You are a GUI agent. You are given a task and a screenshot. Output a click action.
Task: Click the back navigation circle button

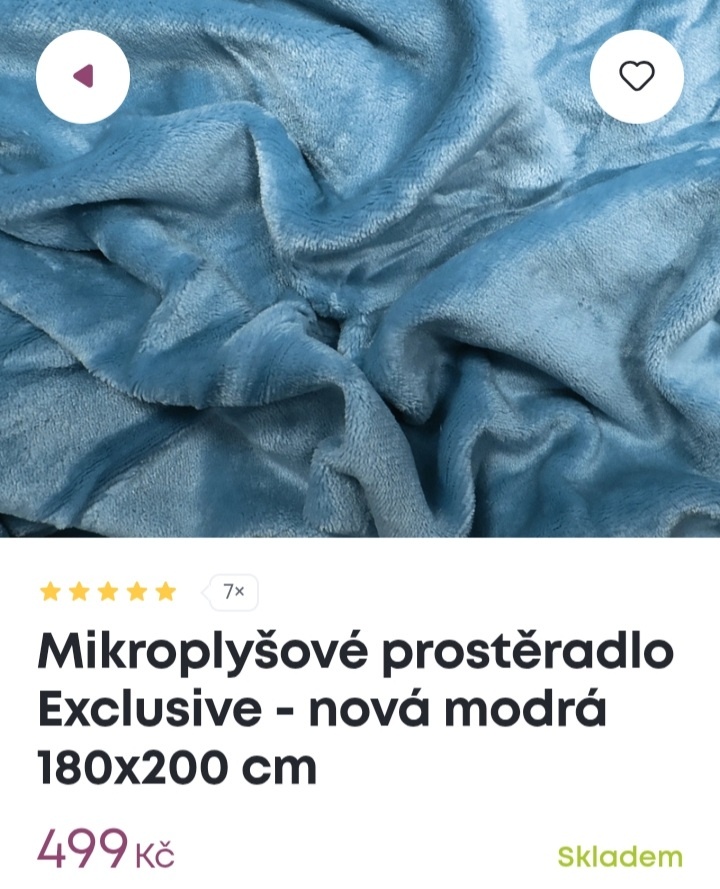[x=83, y=75]
